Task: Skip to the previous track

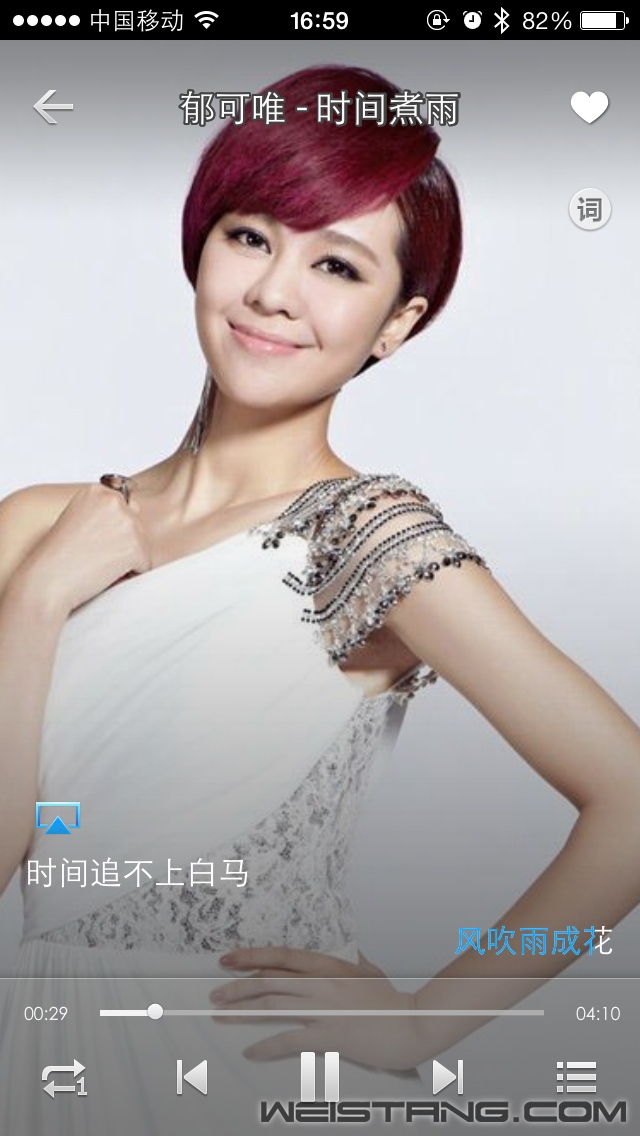Action: 192,1077
